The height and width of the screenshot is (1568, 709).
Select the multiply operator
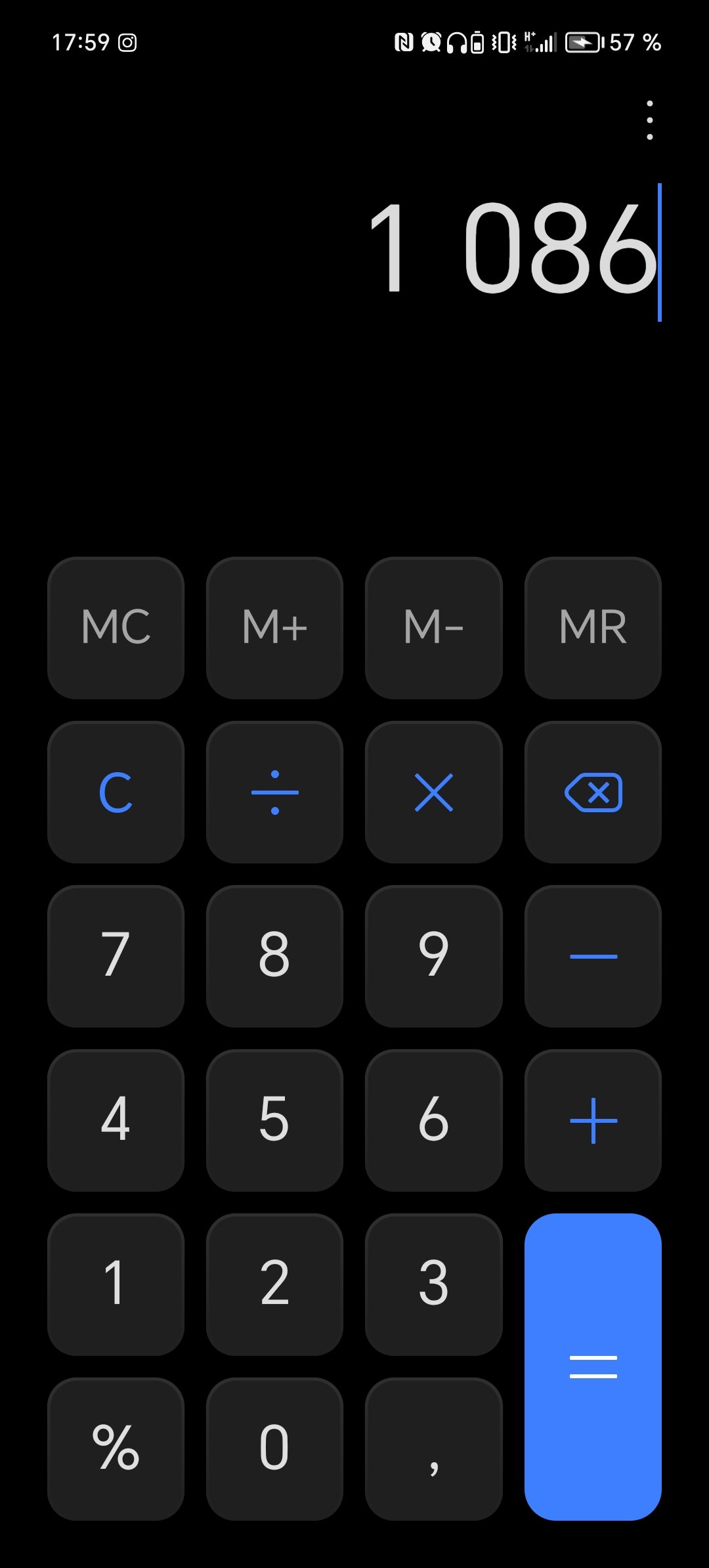(x=434, y=792)
